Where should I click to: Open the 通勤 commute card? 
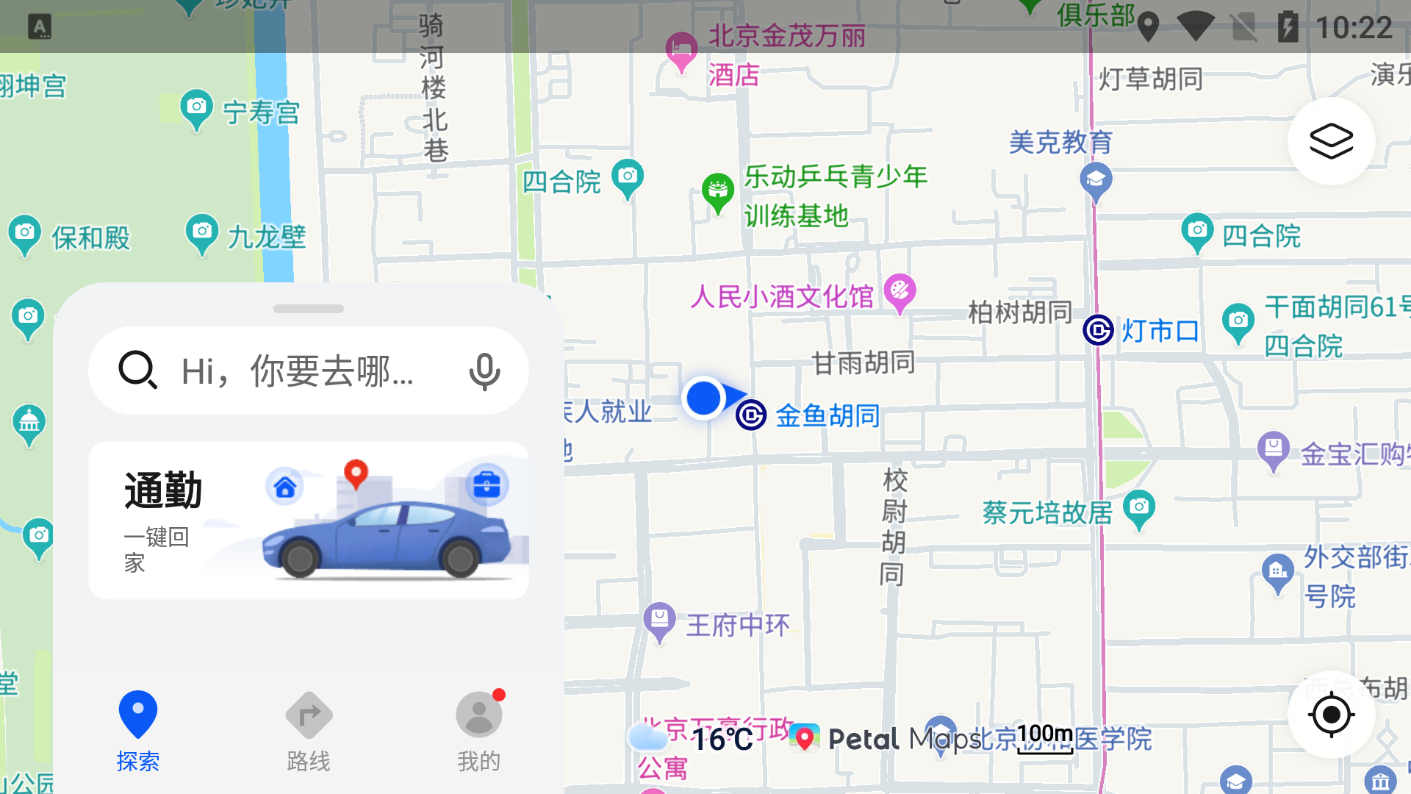coord(308,520)
